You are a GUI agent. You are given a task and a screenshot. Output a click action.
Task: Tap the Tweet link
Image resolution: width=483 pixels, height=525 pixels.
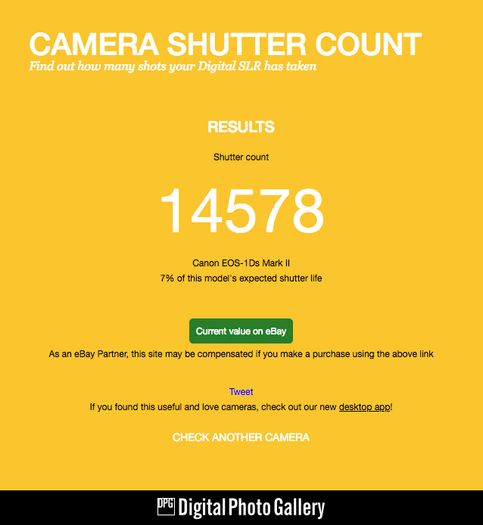click(241, 391)
